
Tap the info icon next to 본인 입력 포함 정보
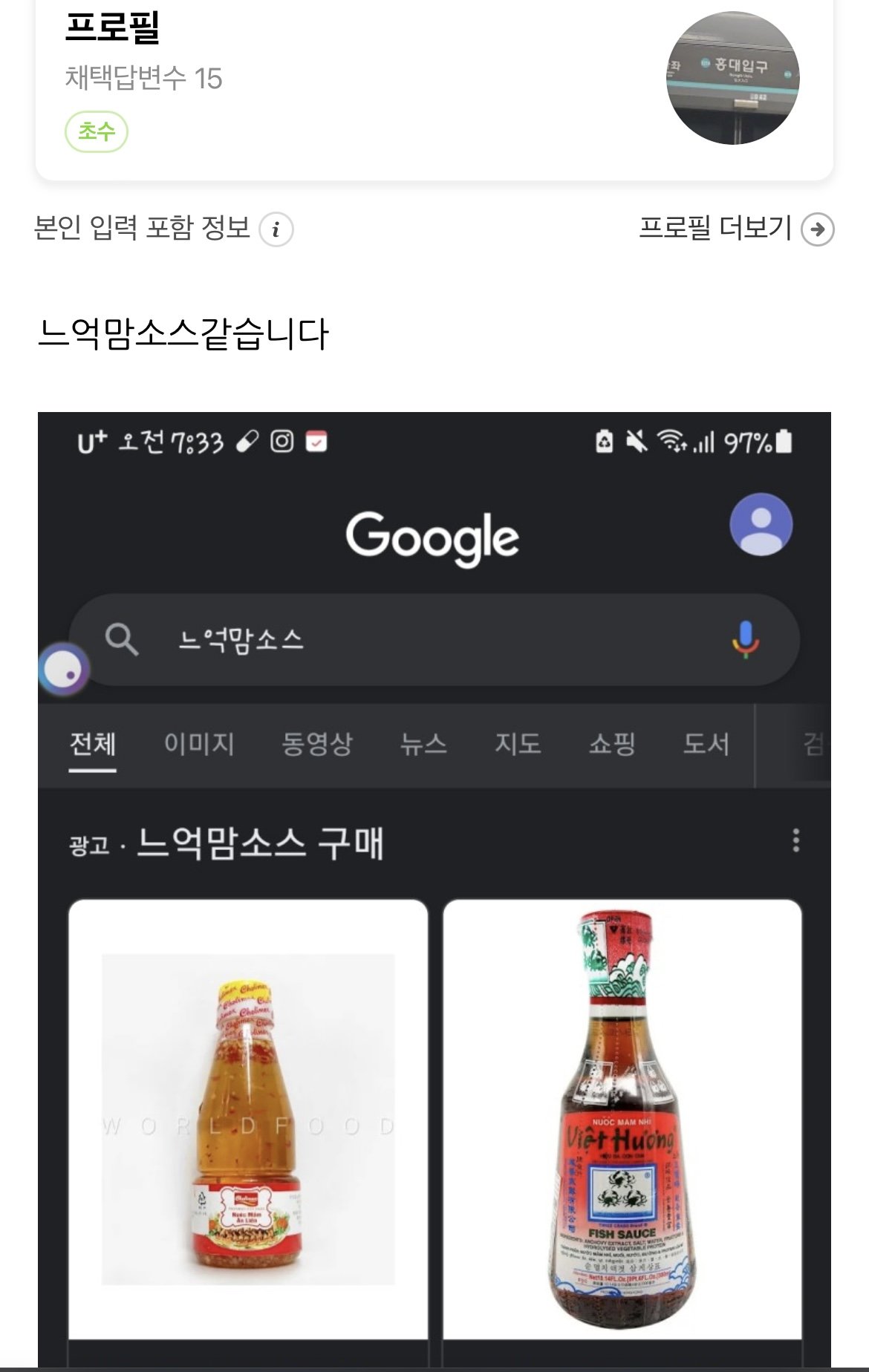pyautogui.click(x=276, y=229)
